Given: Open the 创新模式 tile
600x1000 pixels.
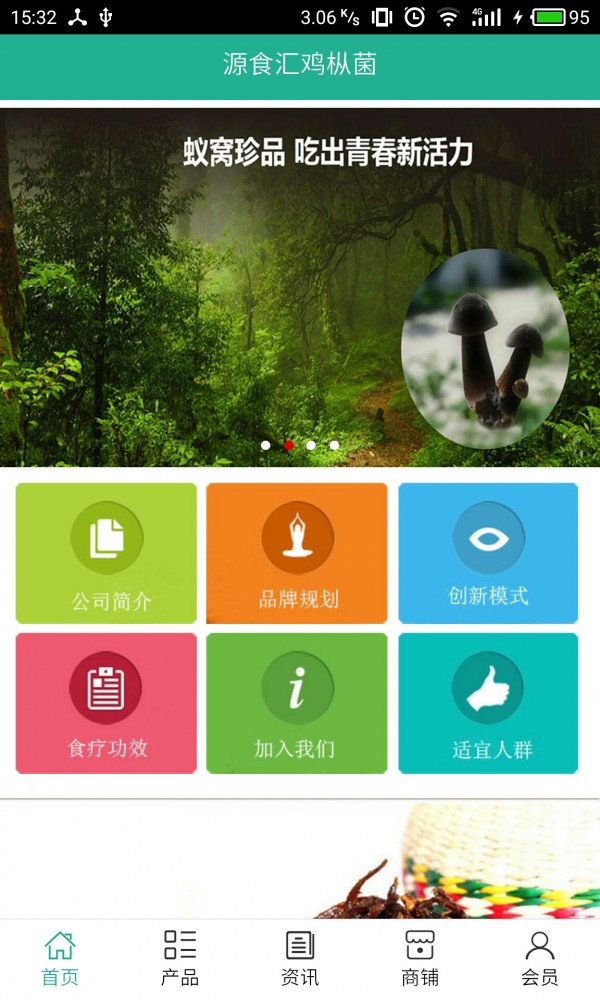Looking at the screenshot, I should (x=488, y=553).
